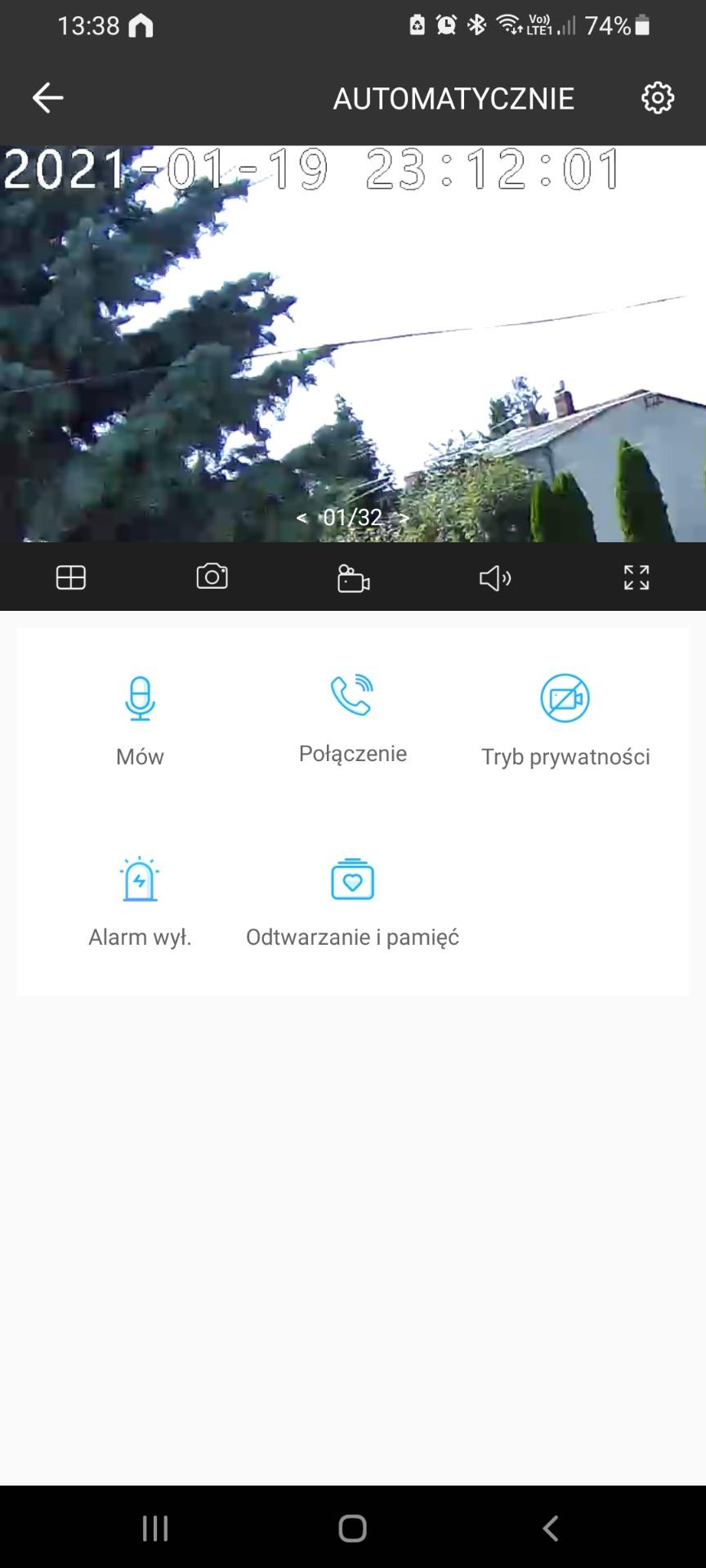
Task: Toggle the Alarm wył. button
Action: pos(140,902)
